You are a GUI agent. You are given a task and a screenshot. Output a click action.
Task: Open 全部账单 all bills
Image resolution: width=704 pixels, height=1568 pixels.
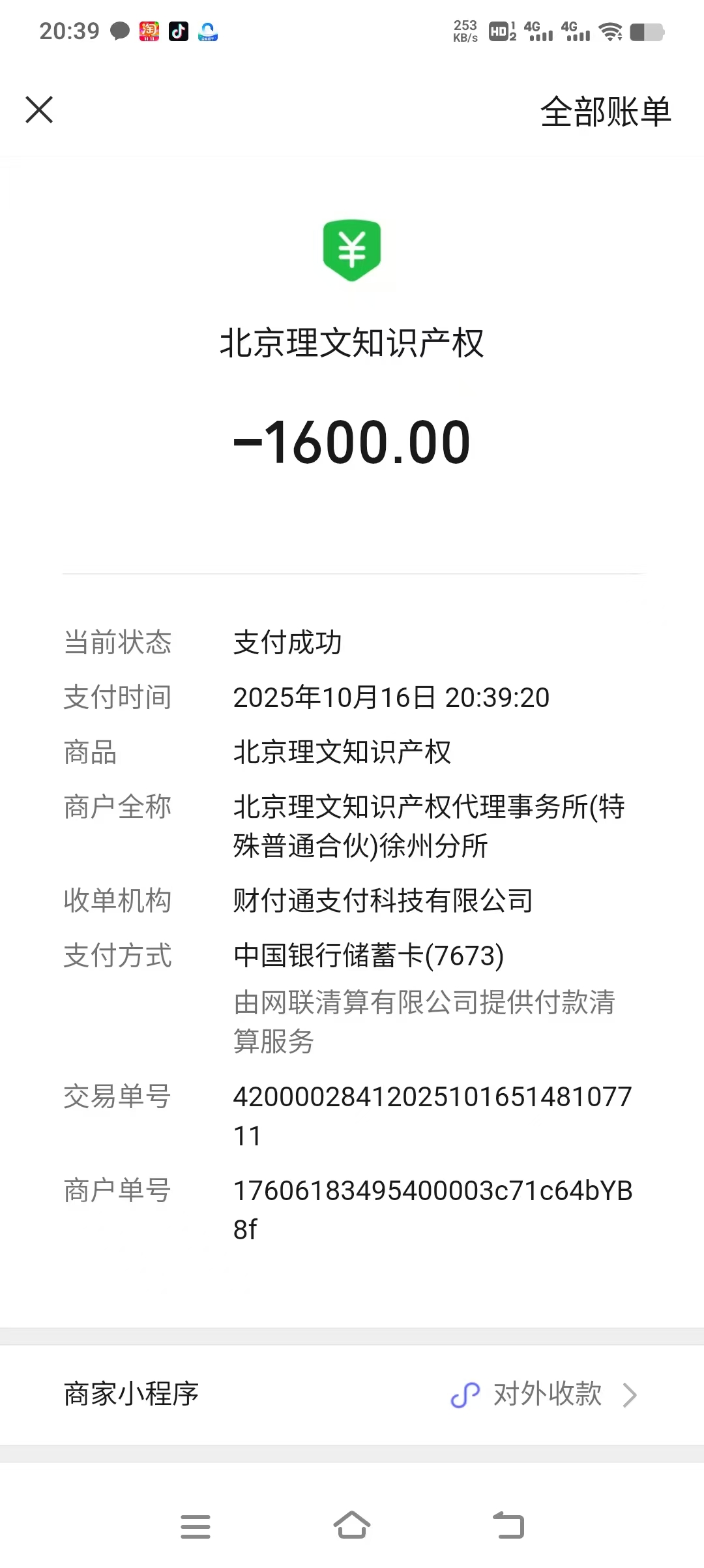pyautogui.click(x=605, y=112)
